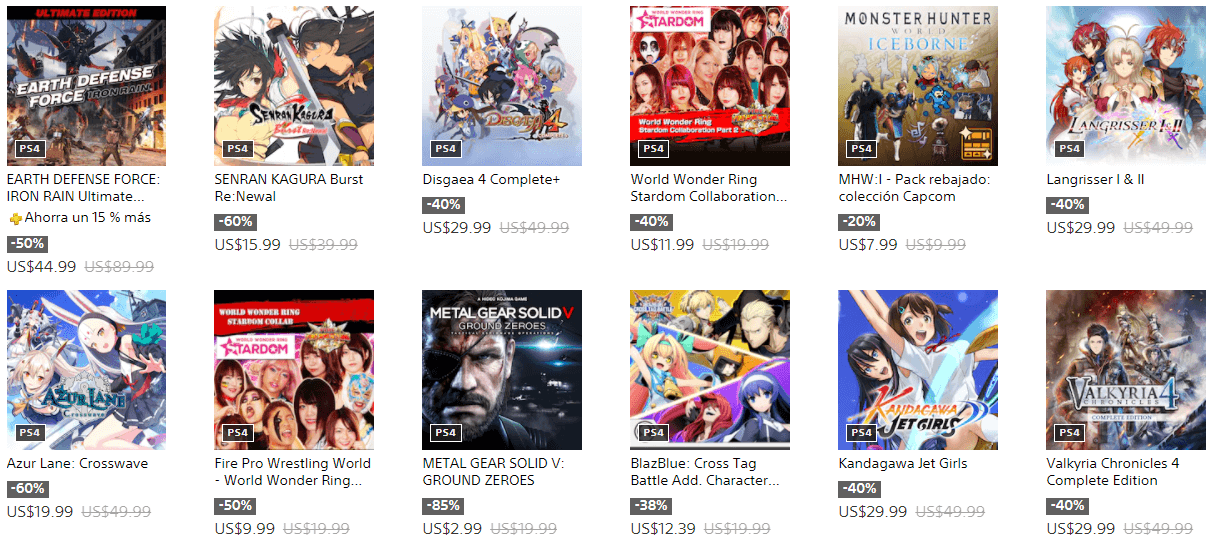Open the Kandagawa Jet Girls product
Image resolution: width=1229 pixels, height=555 pixels.
(x=918, y=370)
